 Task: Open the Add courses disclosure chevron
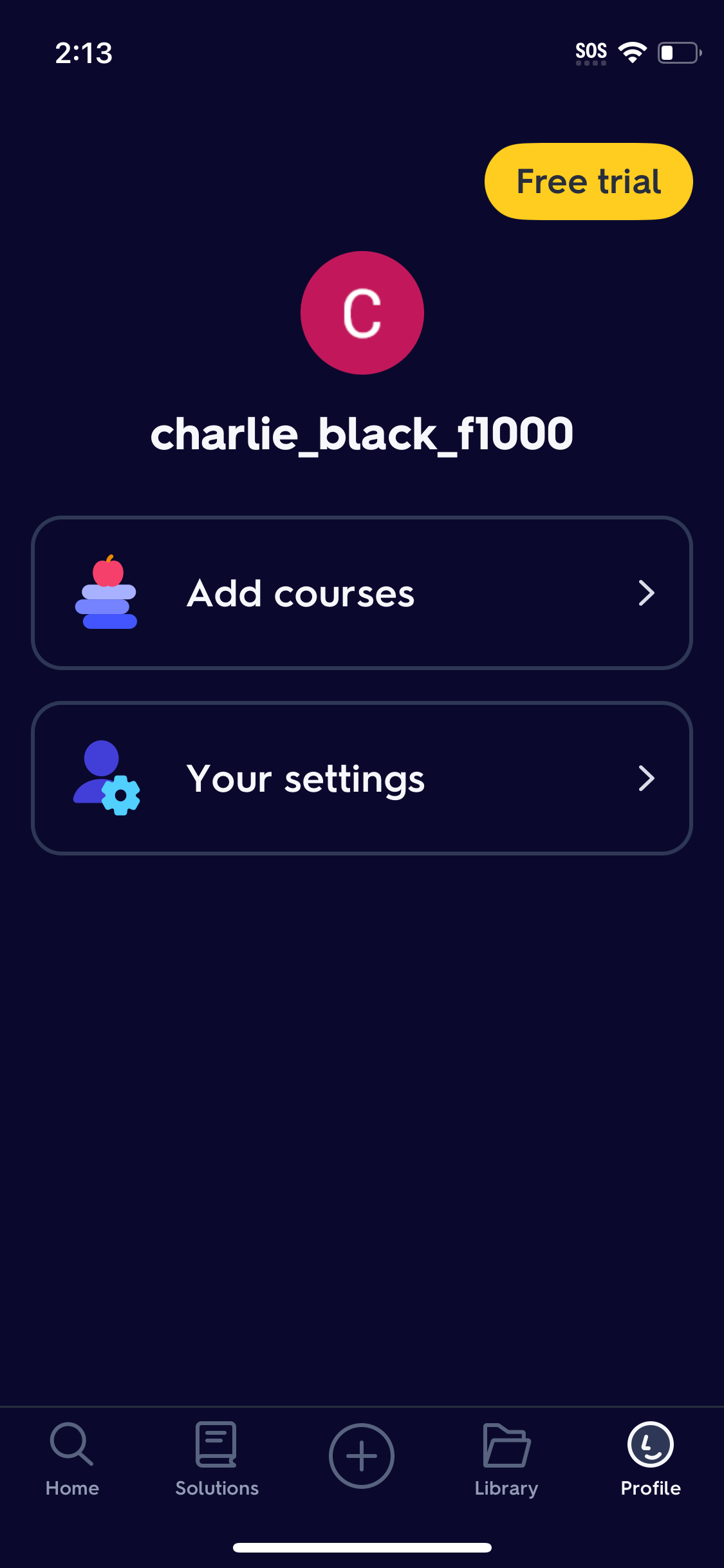647,593
